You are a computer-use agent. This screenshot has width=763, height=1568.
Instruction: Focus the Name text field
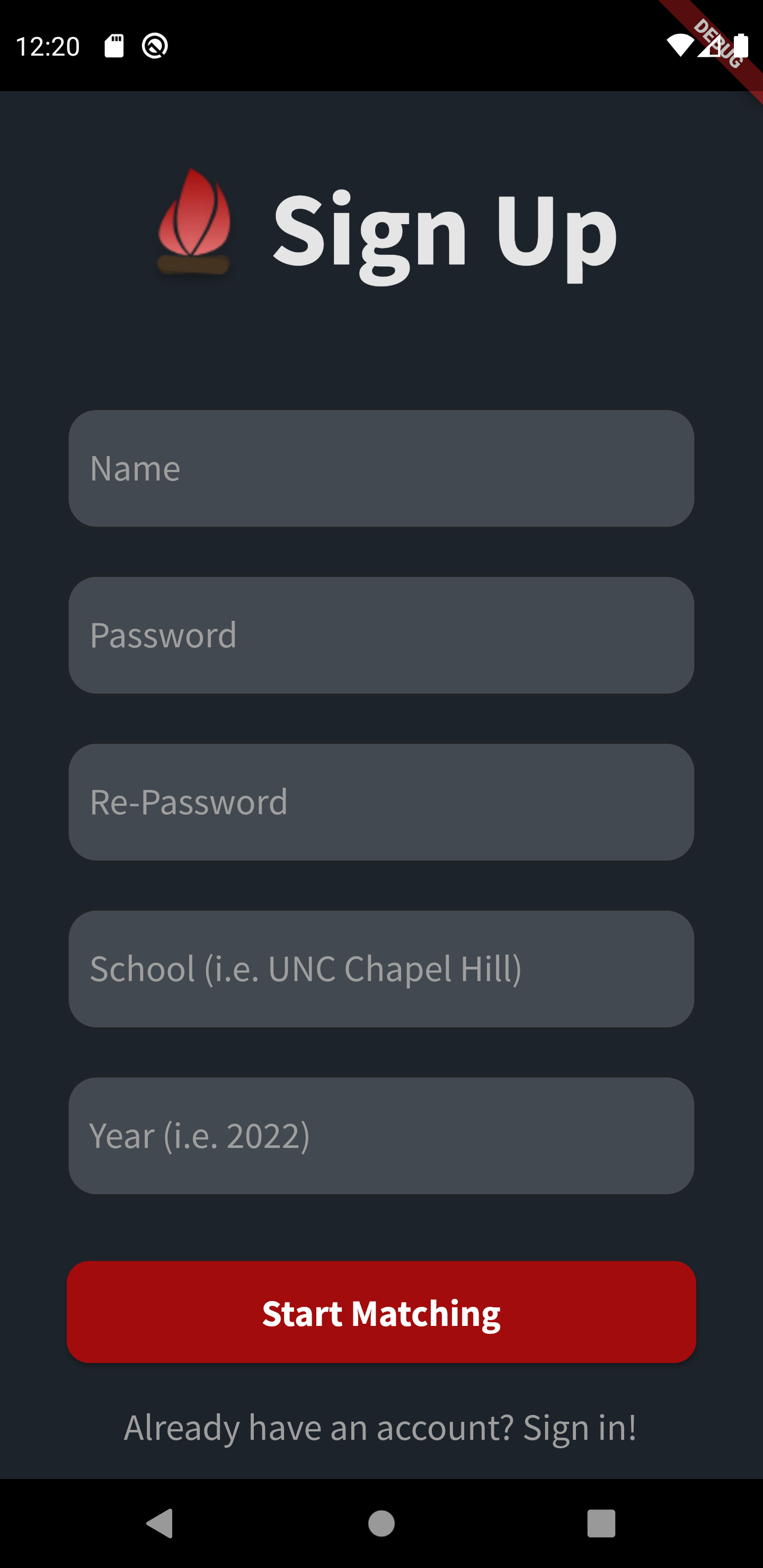[381, 468]
